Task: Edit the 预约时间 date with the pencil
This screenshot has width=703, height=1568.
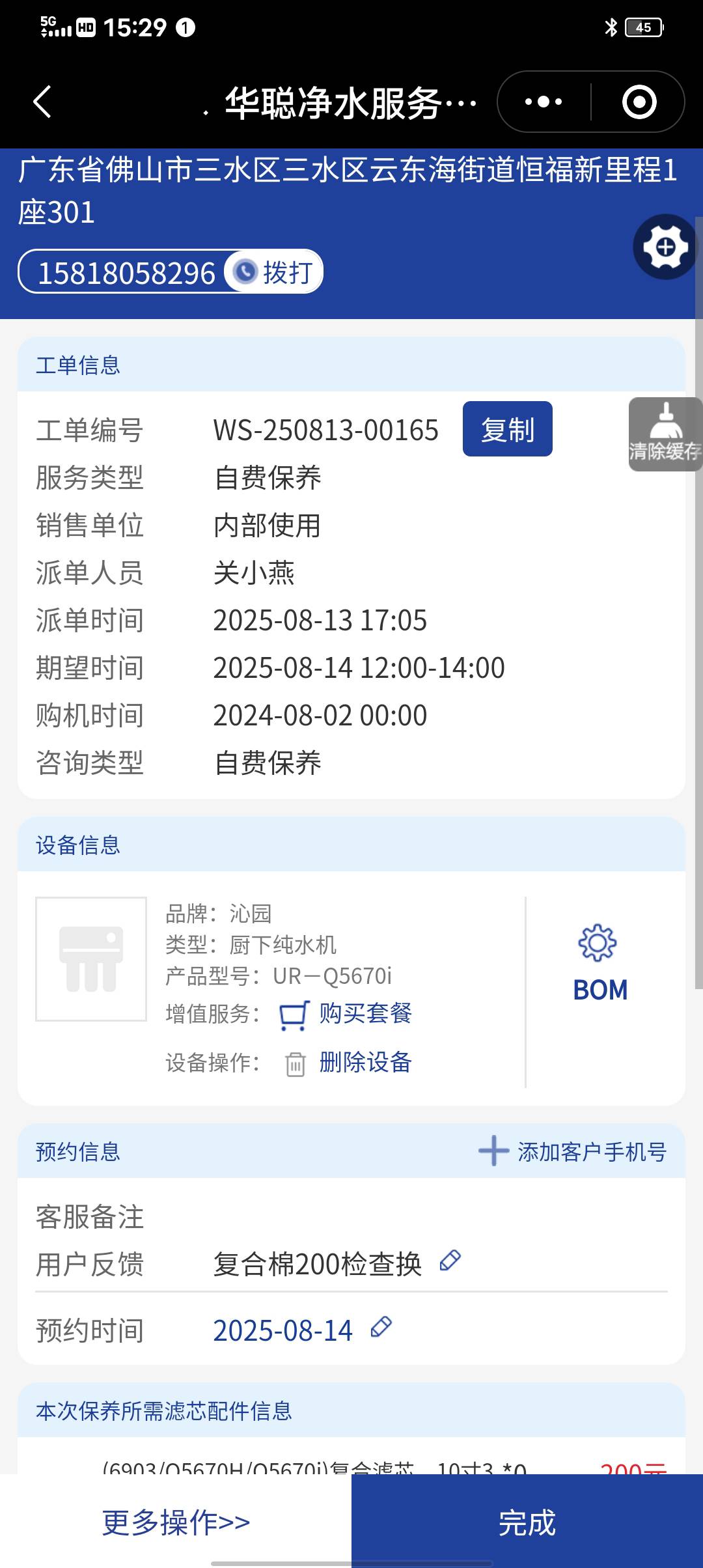Action: 381,1327
